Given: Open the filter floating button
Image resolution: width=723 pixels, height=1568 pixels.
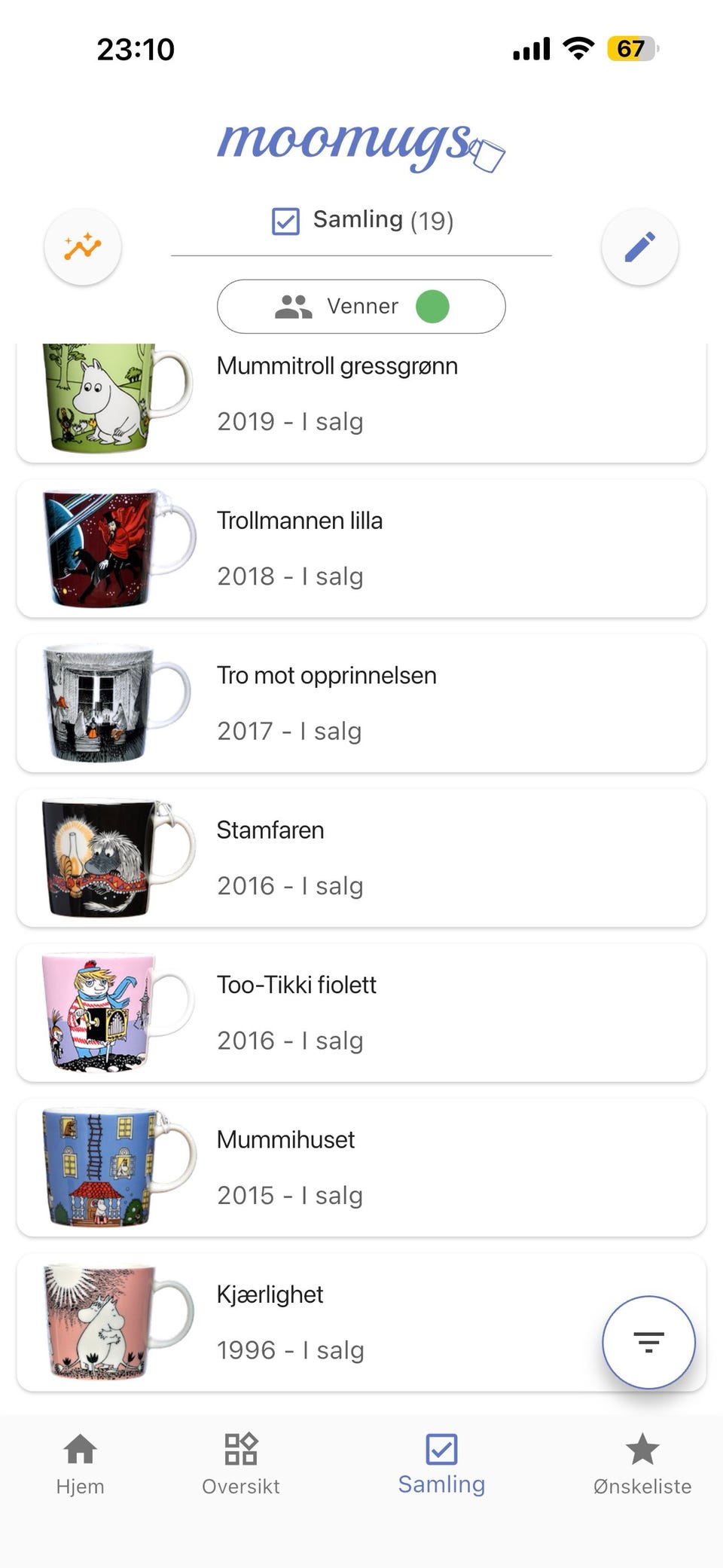Looking at the screenshot, I should tap(648, 1342).
